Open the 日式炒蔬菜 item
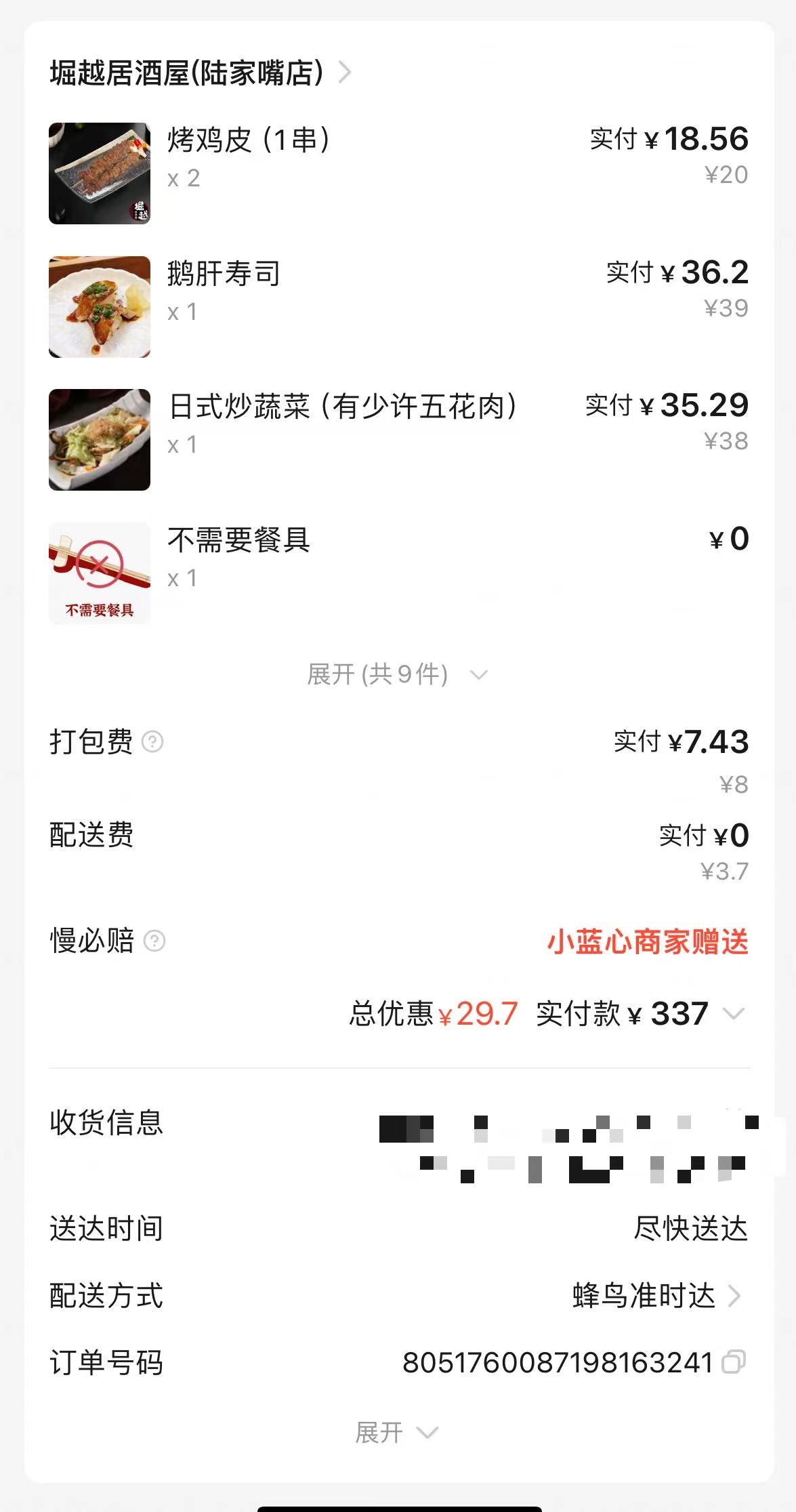 click(x=398, y=439)
